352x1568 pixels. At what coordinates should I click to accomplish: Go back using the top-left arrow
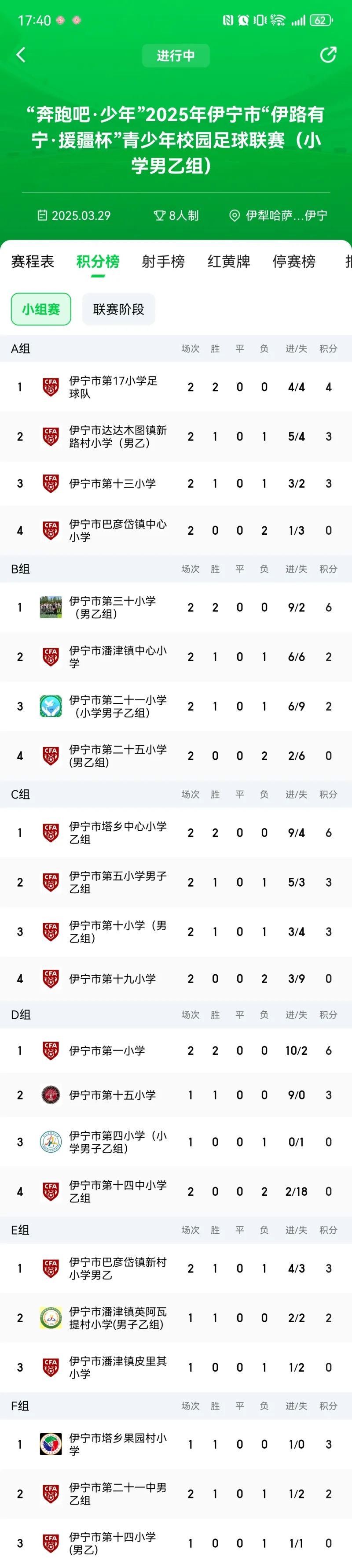21,55
